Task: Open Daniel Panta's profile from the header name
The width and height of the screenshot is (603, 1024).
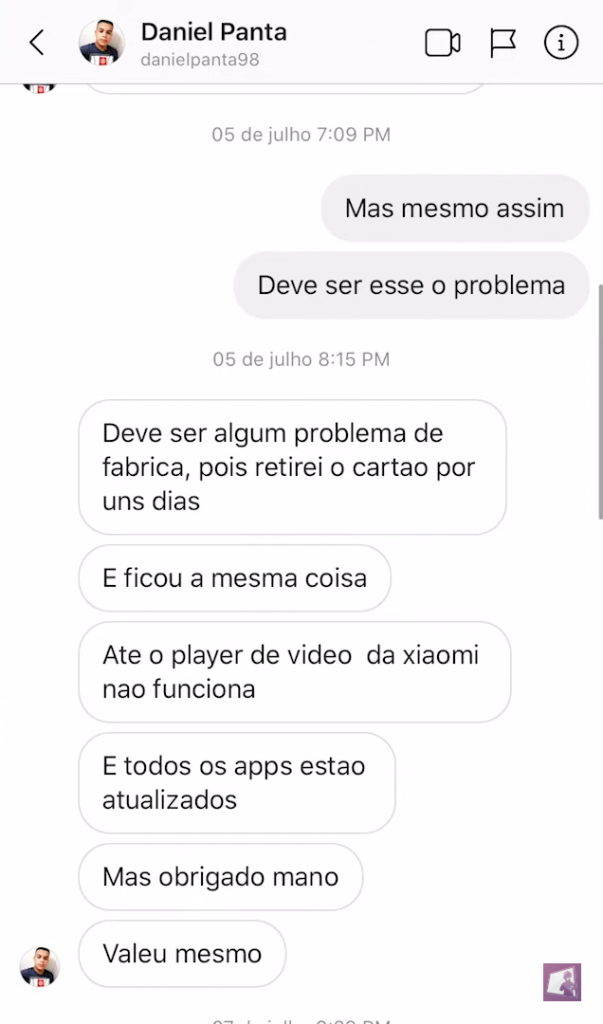Action: [213, 32]
